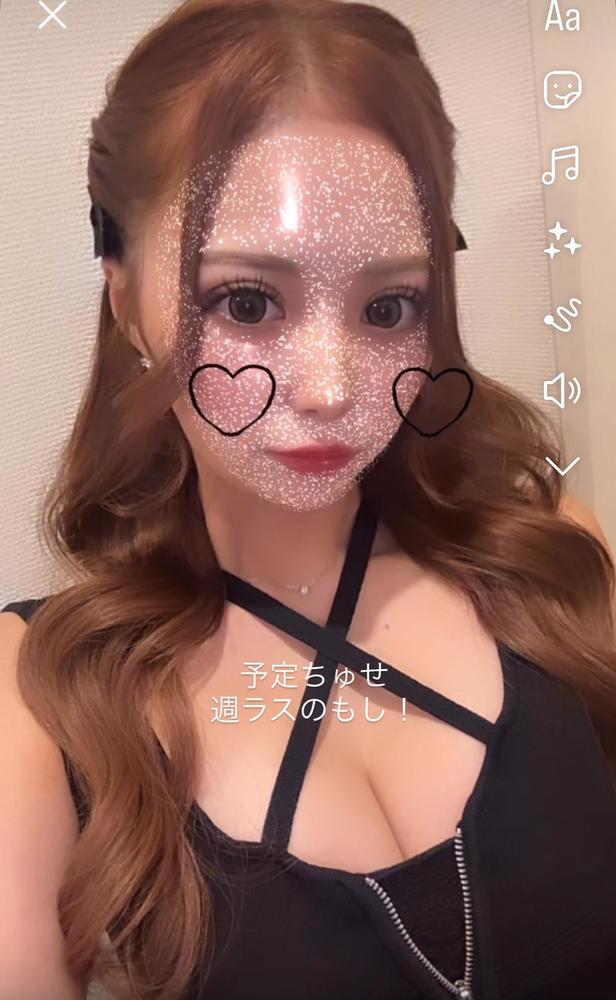Mute the video sound
The height and width of the screenshot is (1000, 616).
(562, 390)
